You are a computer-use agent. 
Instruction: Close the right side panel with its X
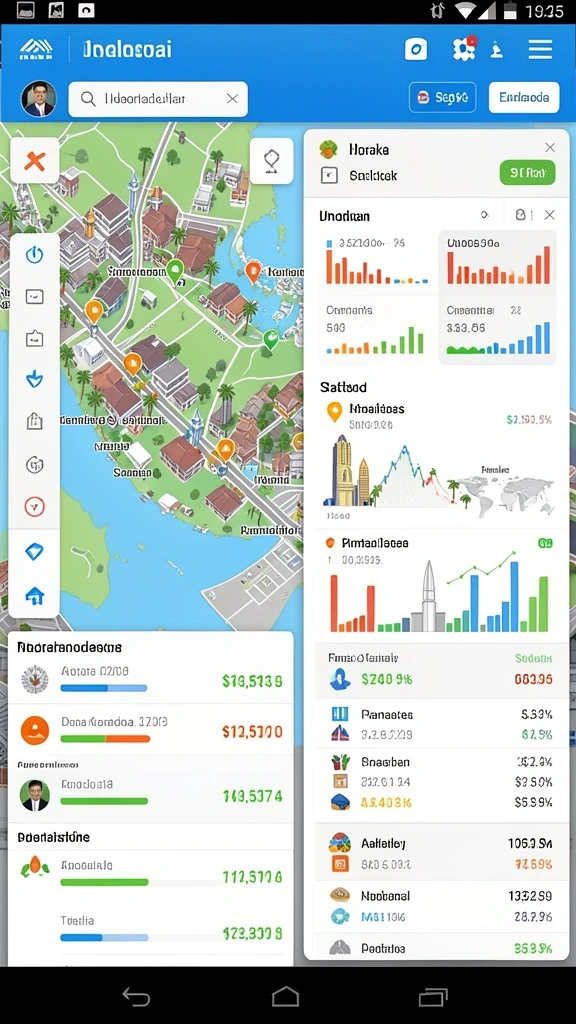click(x=550, y=148)
